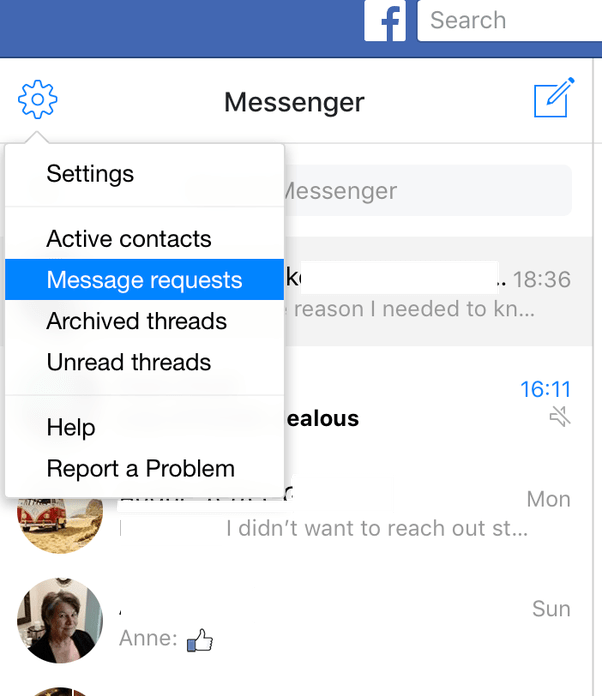Open Message requests
The width and height of the screenshot is (602, 696).
click(144, 280)
